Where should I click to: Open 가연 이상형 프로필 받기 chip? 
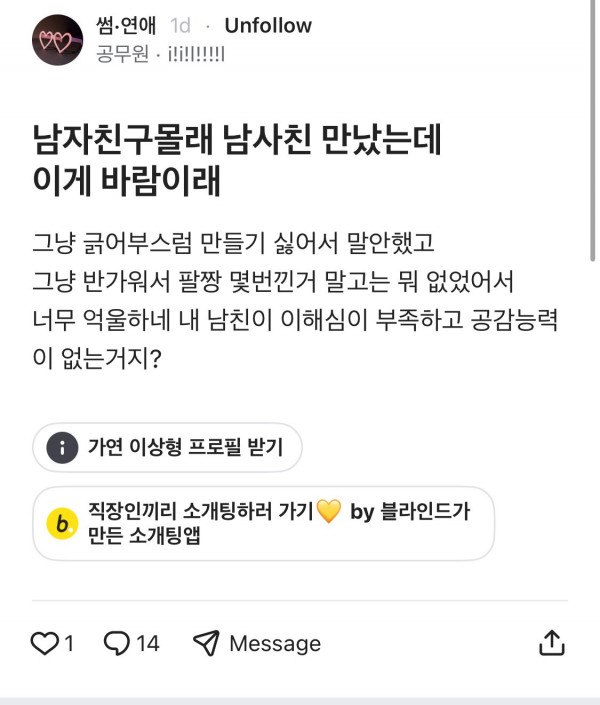(167, 447)
